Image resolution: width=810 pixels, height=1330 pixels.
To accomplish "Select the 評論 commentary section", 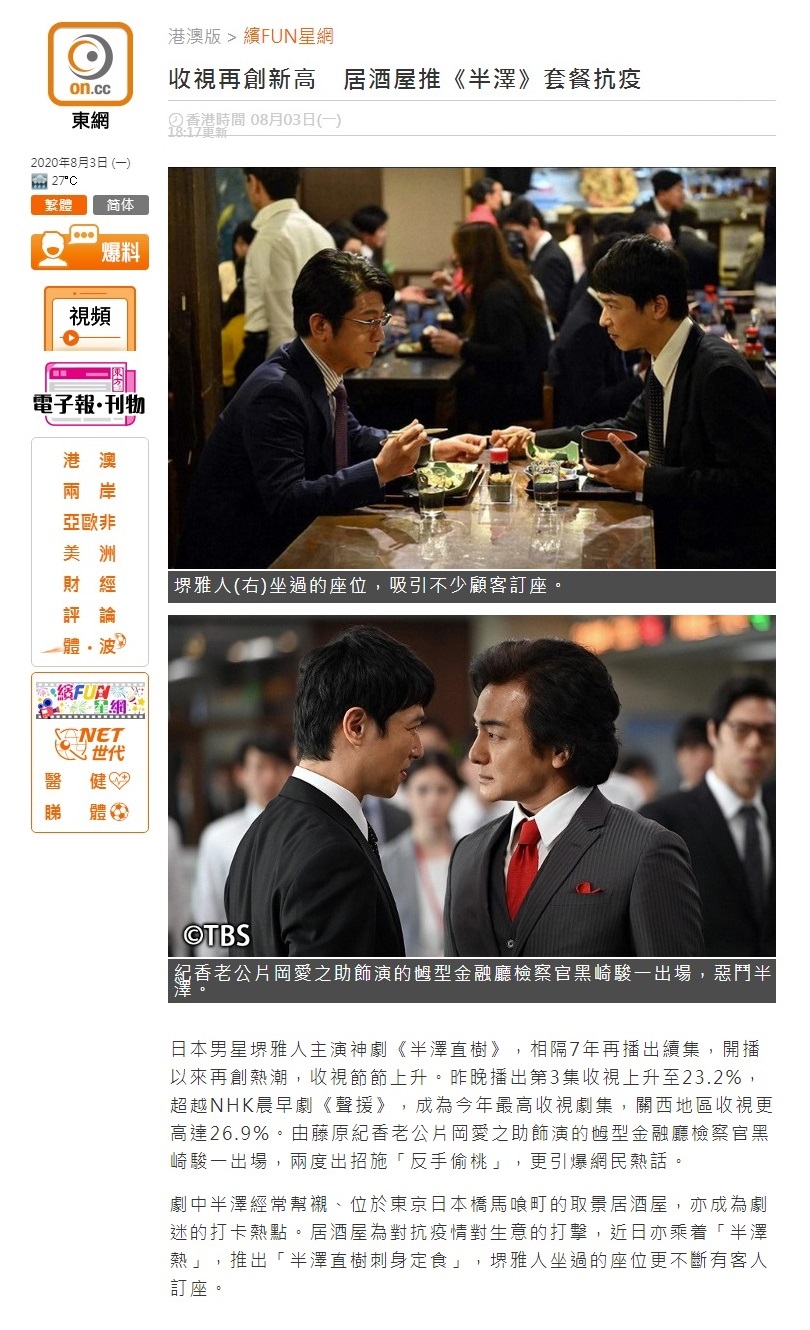I will (x=90, y=615).
